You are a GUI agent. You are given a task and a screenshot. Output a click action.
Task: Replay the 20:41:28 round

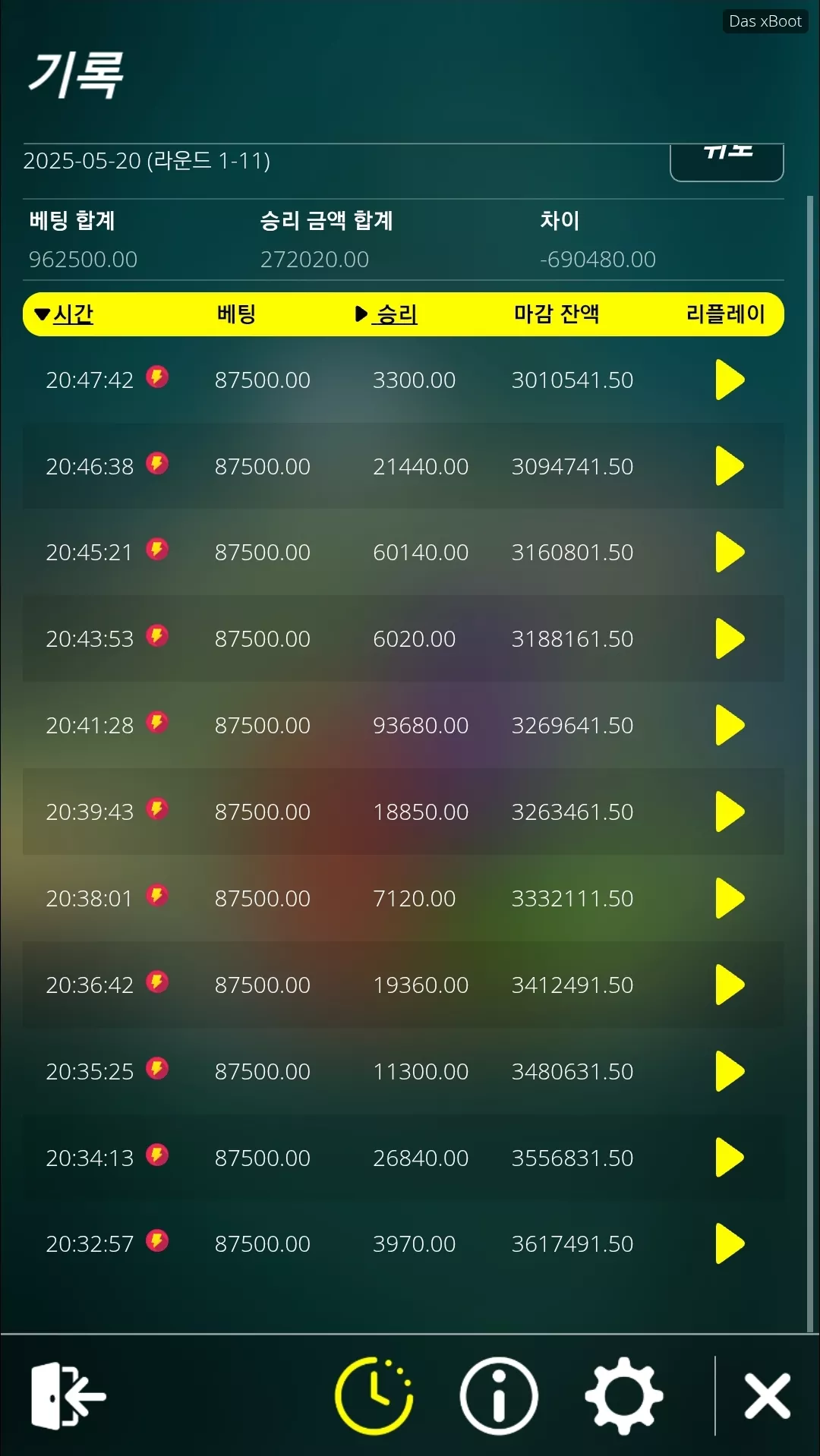pos(730,725)
